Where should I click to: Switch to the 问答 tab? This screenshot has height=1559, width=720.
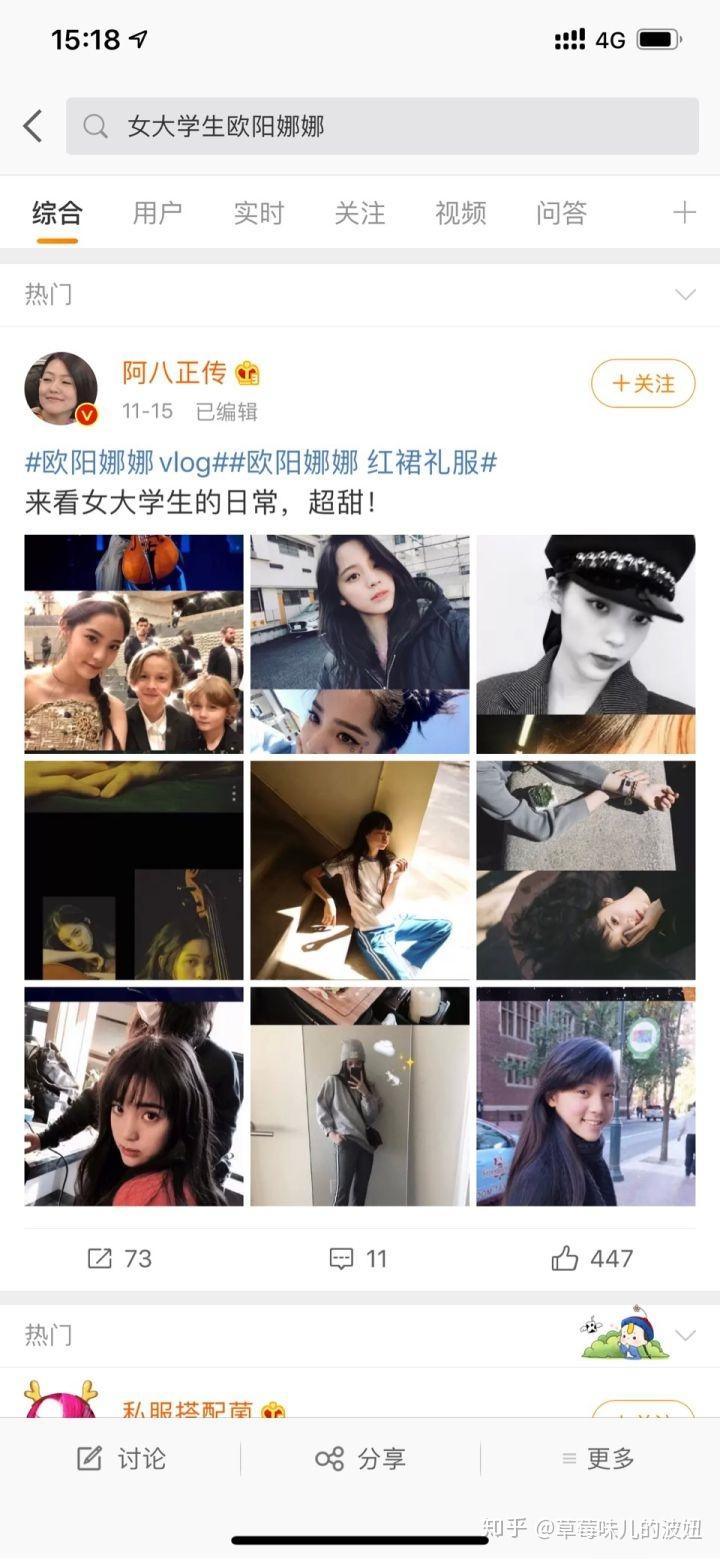tap(561, 213)
